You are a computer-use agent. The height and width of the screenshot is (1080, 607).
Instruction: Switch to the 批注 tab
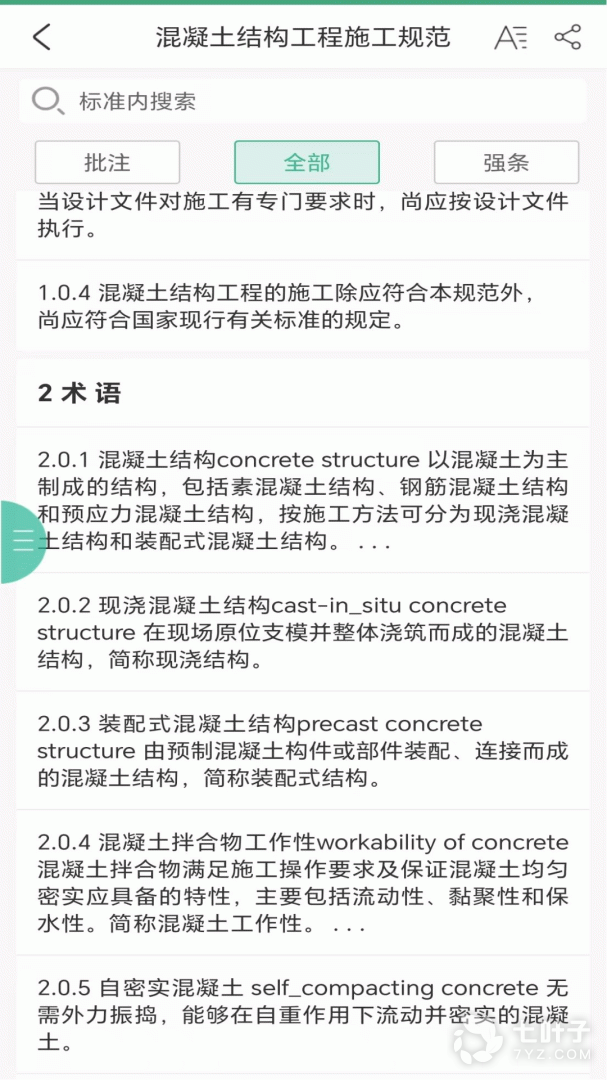tap(107, 162)
